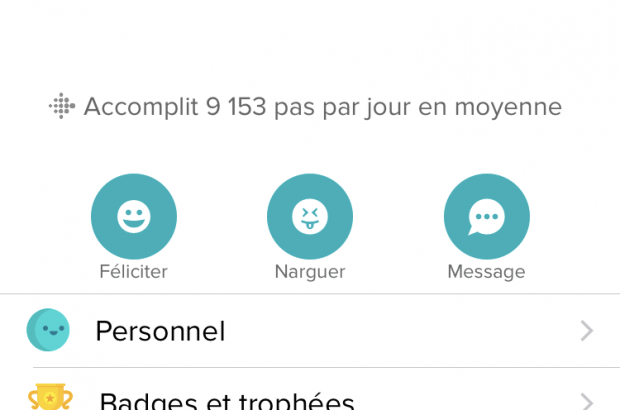620x410 pixels.
Task: Send a taunt with Narguer
Action: (309, 217)
